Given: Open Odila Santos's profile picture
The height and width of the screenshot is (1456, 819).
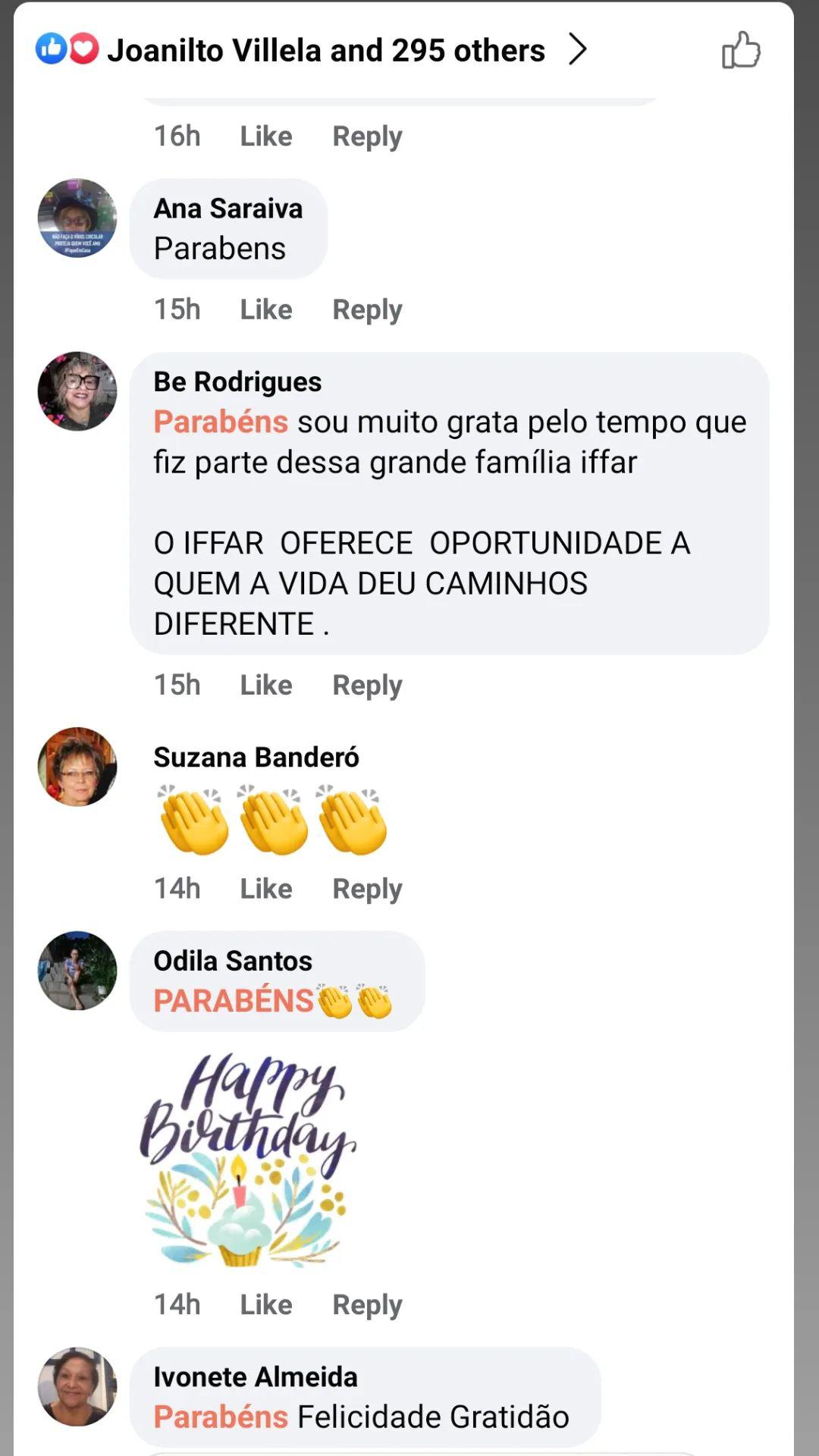Looking at the screenshot, I should 77,971.
